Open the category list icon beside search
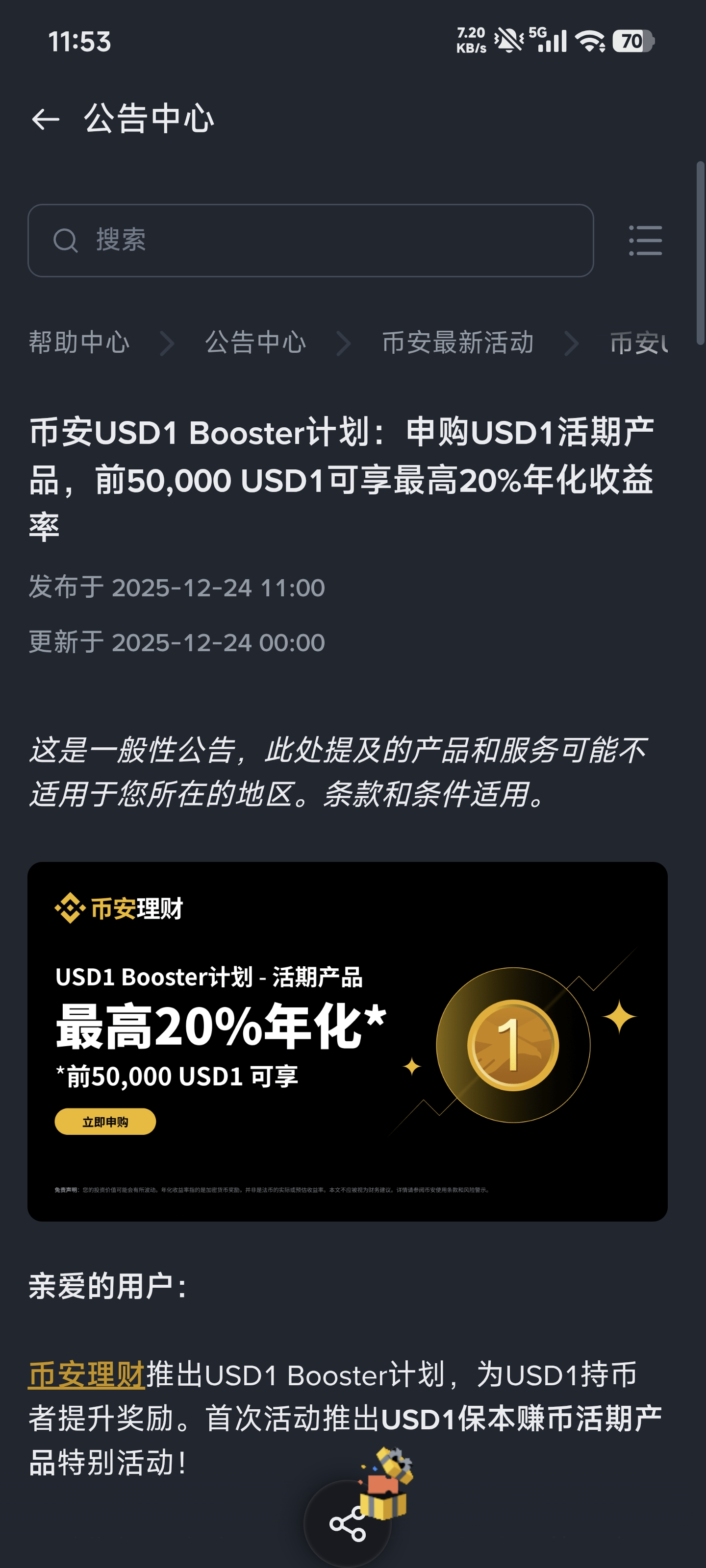This screenshot has height=1568, width=706. (x=645, y=241)
